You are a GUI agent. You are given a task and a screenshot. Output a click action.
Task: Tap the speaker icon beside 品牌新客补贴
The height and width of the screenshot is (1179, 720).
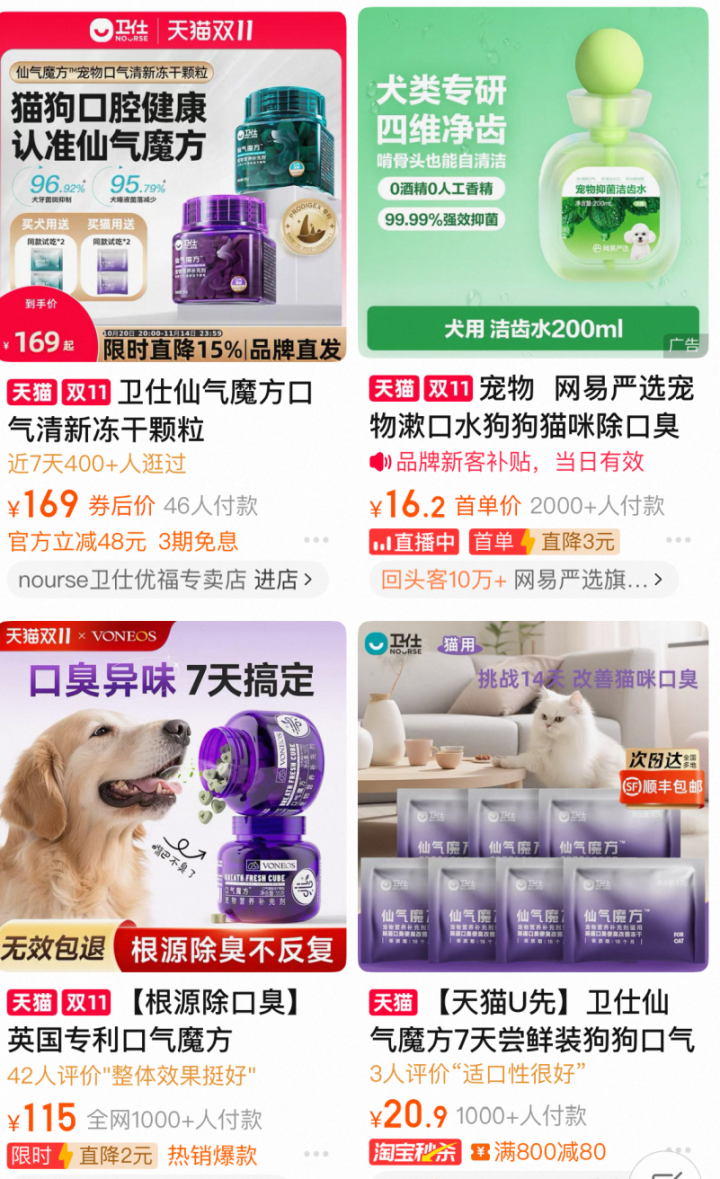tap(377, 462)
